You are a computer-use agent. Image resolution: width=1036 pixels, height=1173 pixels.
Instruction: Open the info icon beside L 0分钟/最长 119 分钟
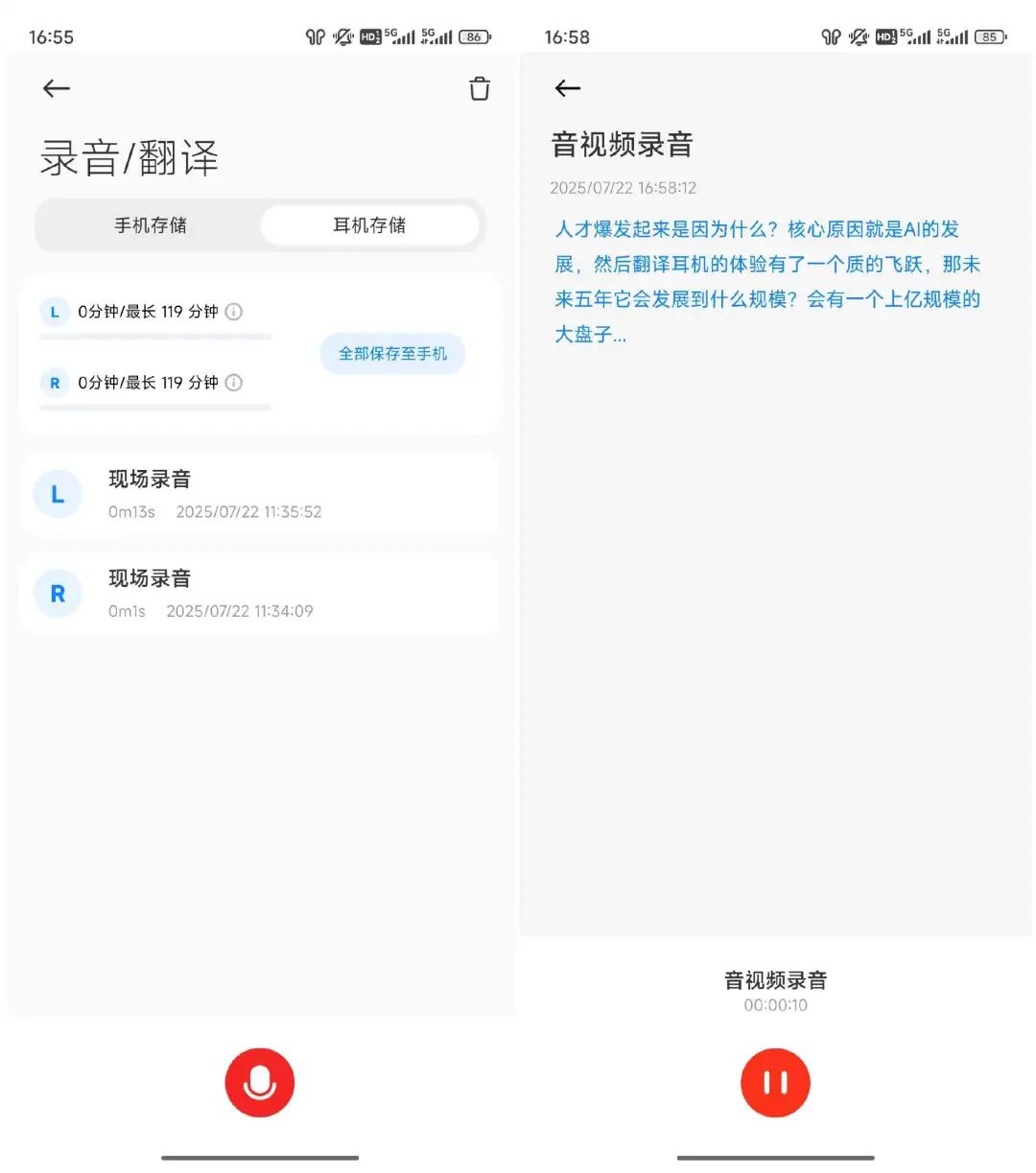click(x=234, y=312)
